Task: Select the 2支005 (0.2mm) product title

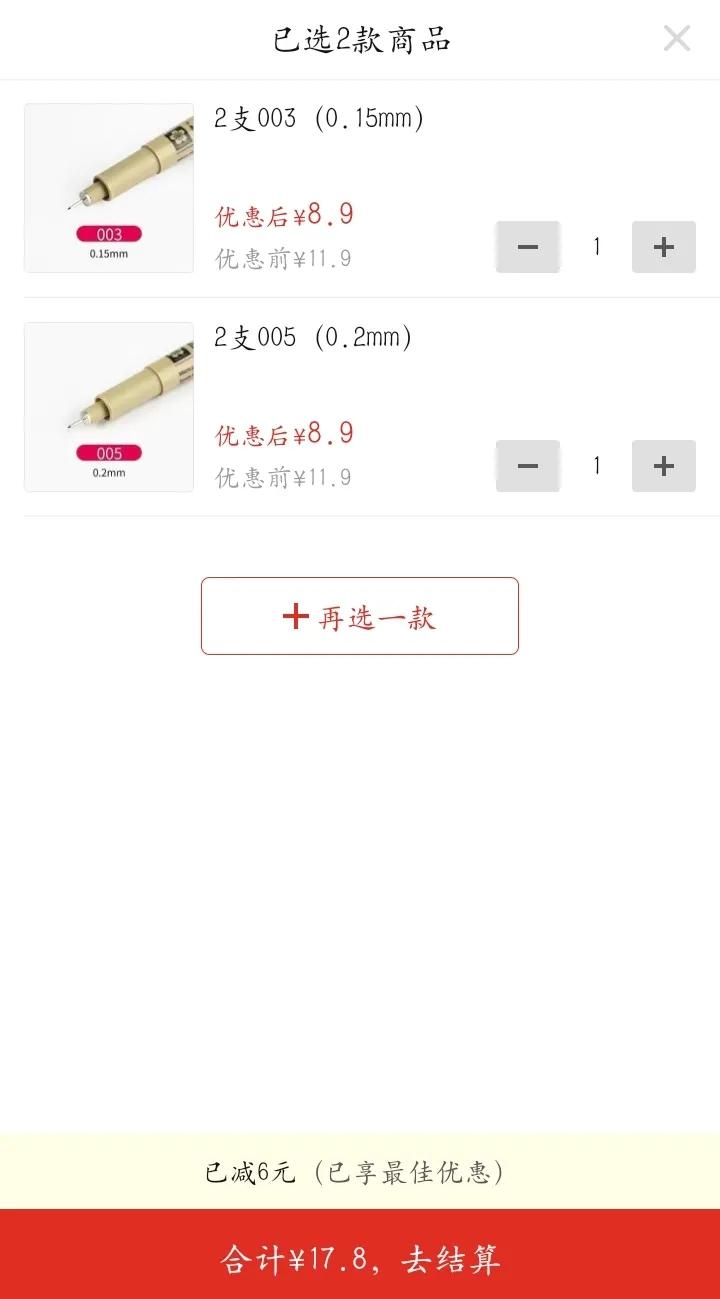Action: click(310, 338)
